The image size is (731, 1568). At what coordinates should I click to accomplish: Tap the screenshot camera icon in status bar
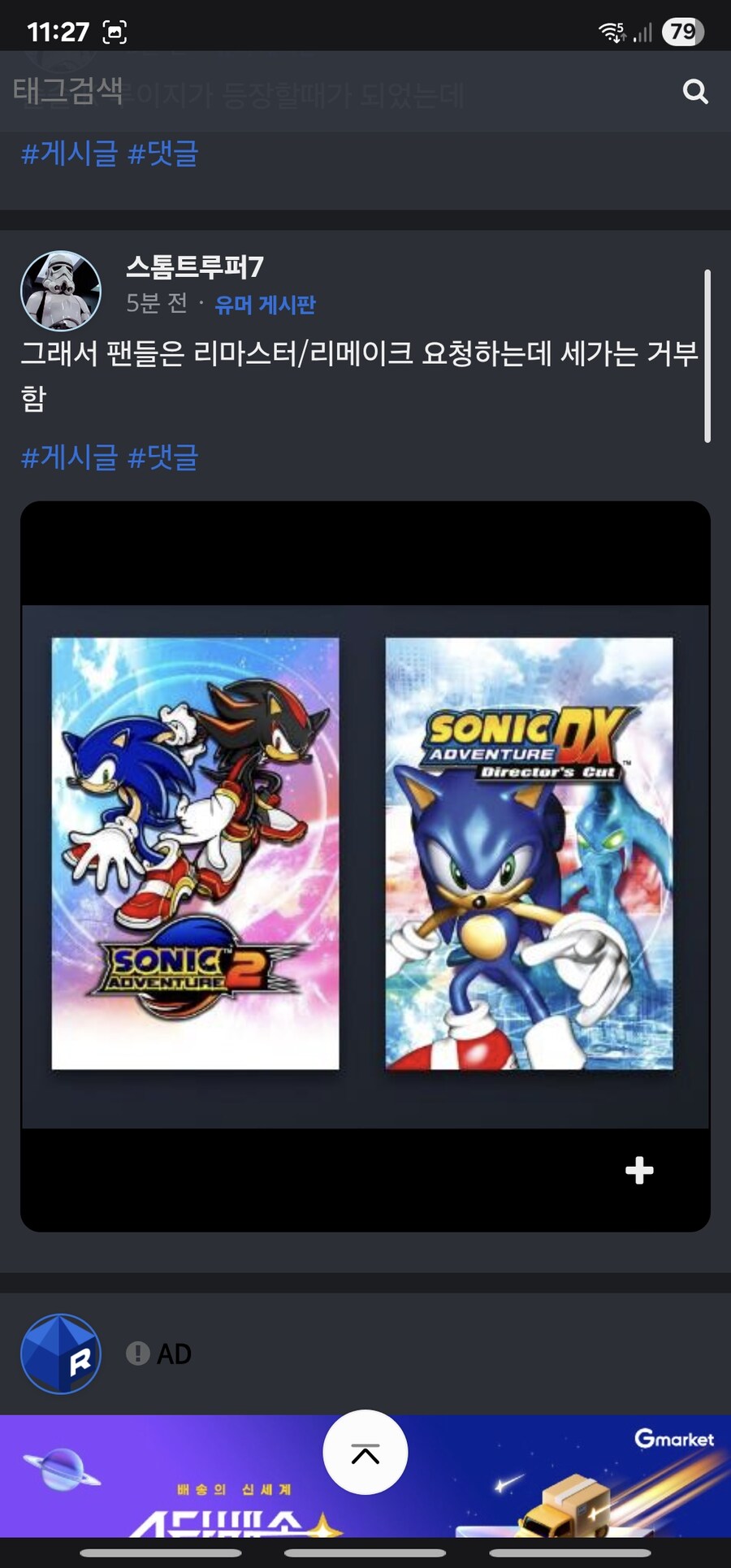point(114,30)
